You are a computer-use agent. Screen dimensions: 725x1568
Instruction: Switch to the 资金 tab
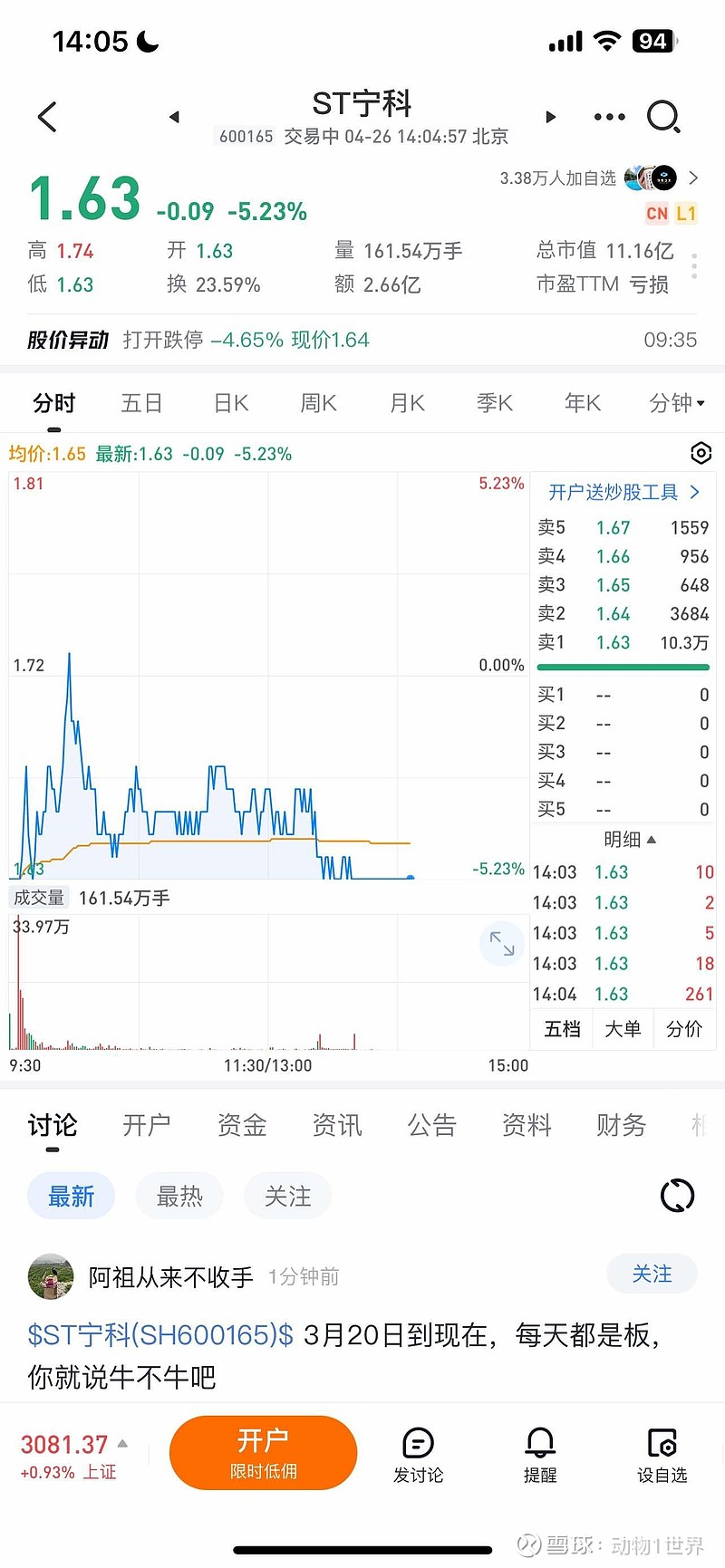(x=242, y=1125)
